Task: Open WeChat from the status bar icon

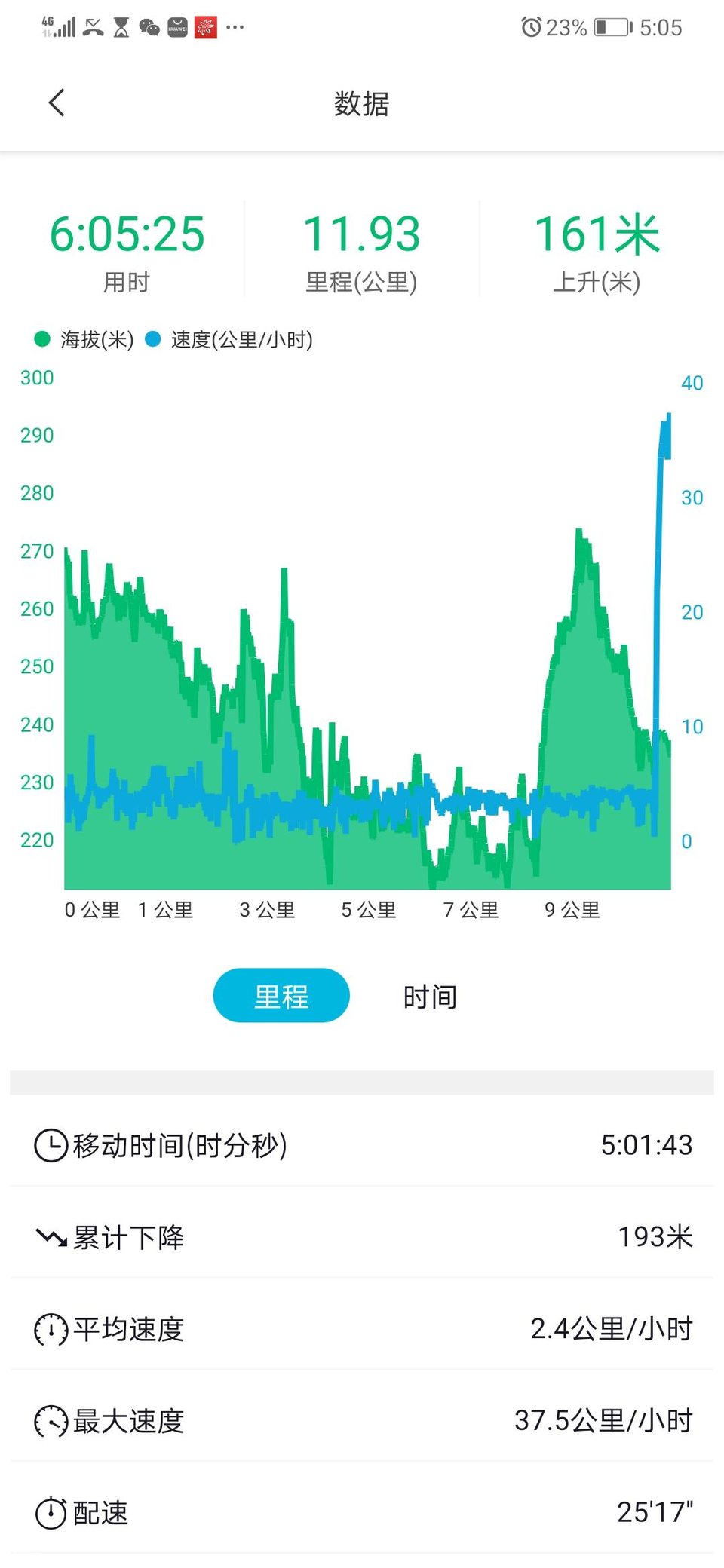Action: [150, 27]
